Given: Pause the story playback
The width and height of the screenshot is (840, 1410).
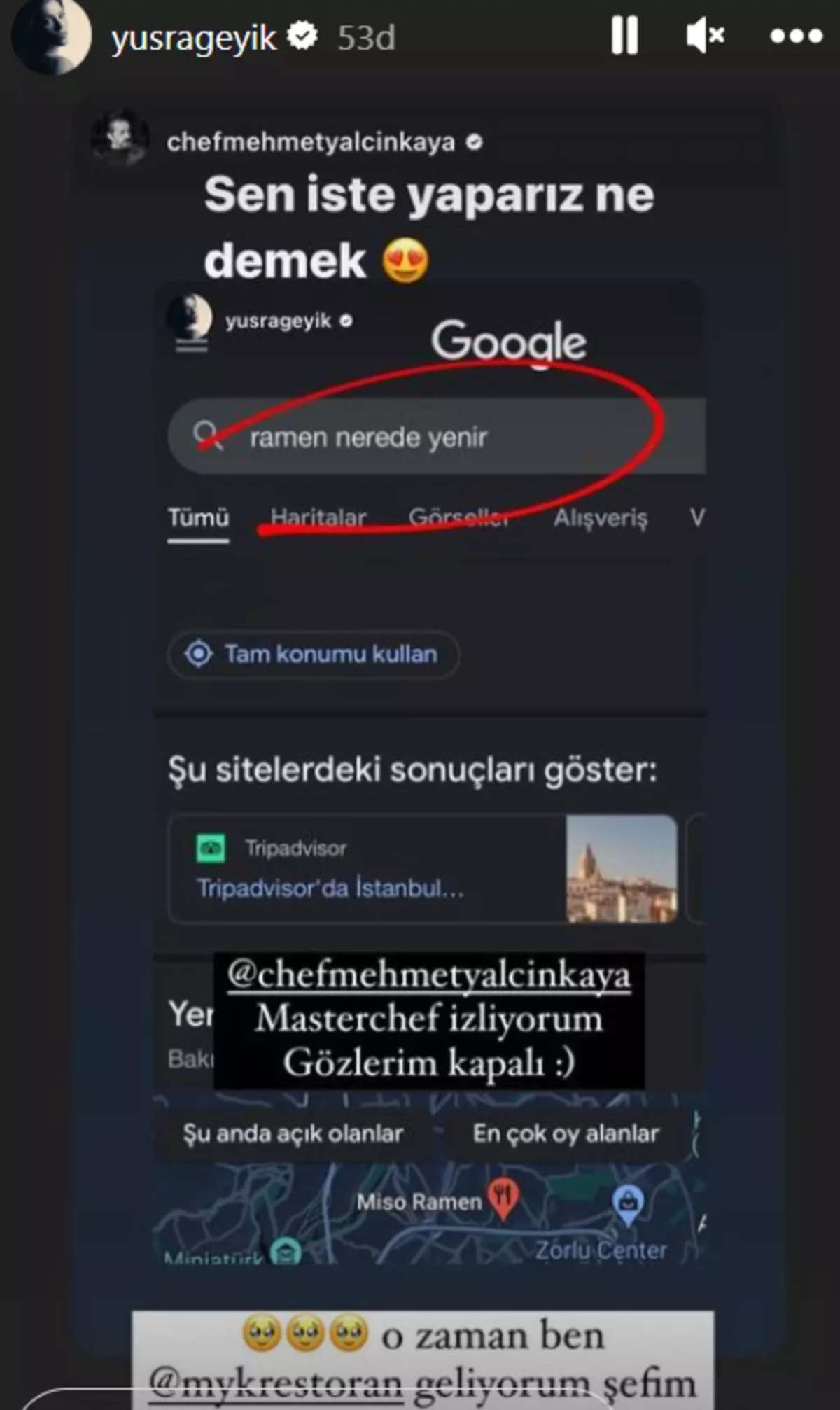Looking at the screenshot, I should pos(624,36).
